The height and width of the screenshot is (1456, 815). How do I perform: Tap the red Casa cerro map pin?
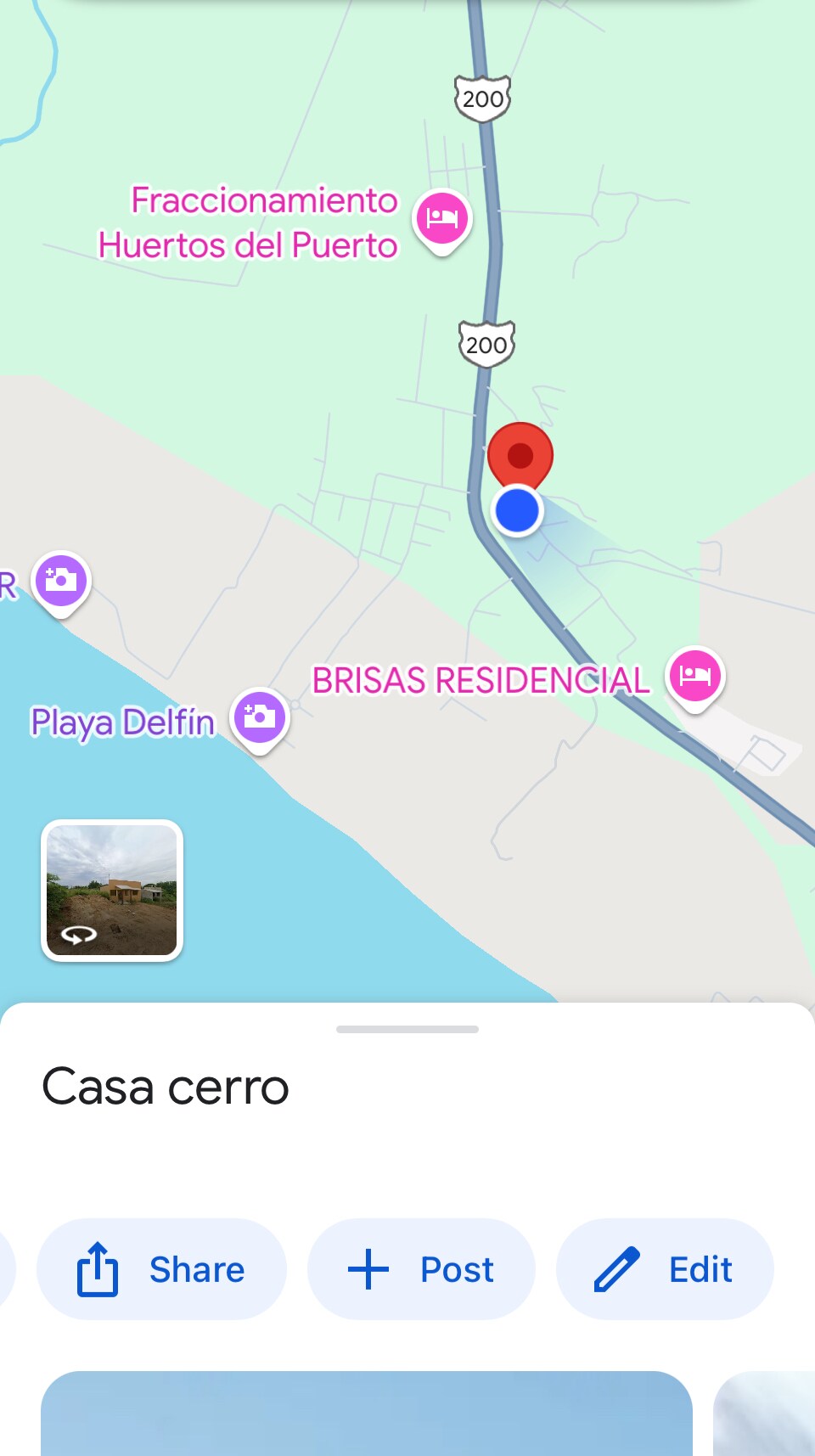pyautogui.click(x=520, y=455)
